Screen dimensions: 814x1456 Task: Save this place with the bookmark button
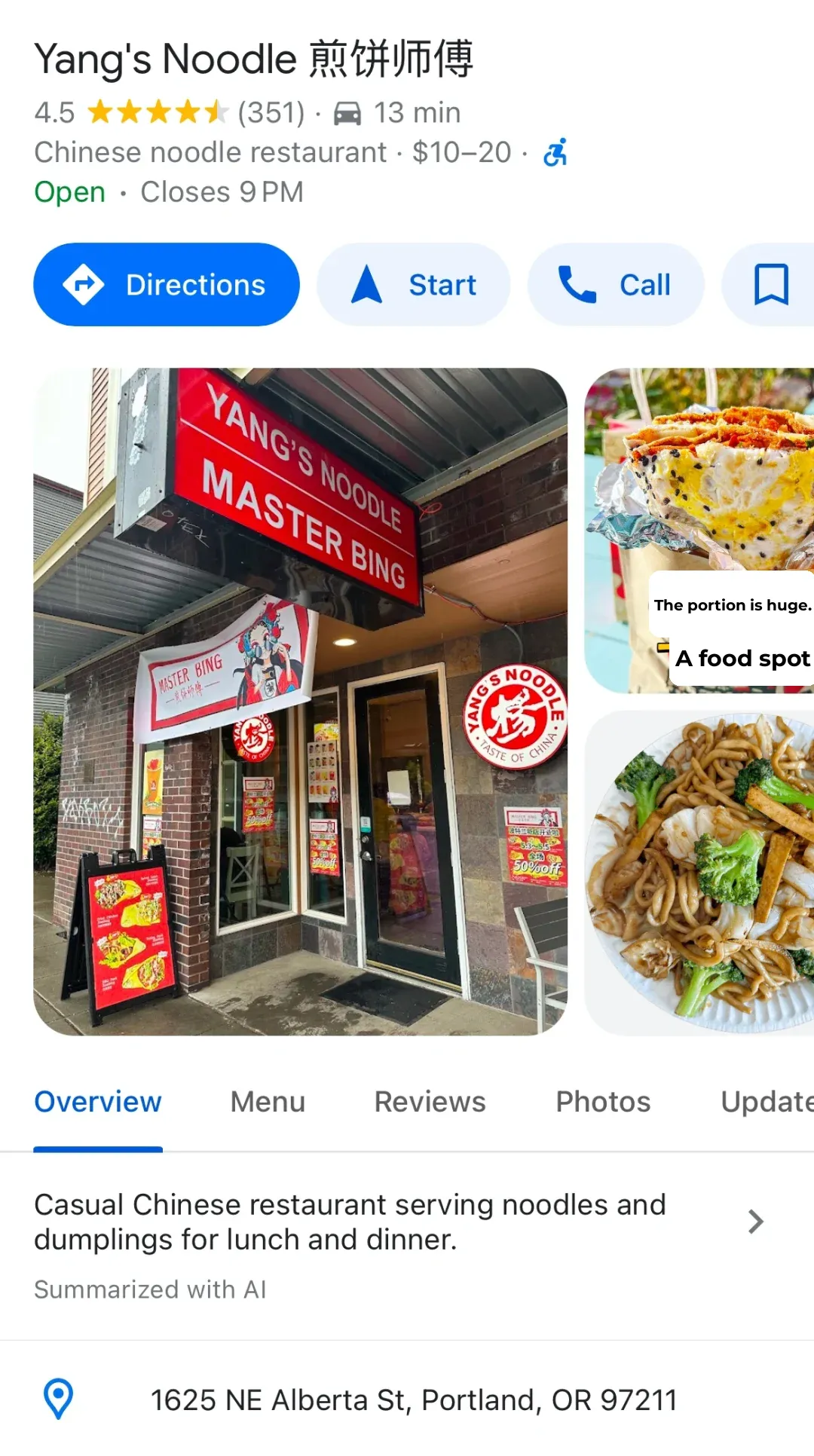click(771, 285)
